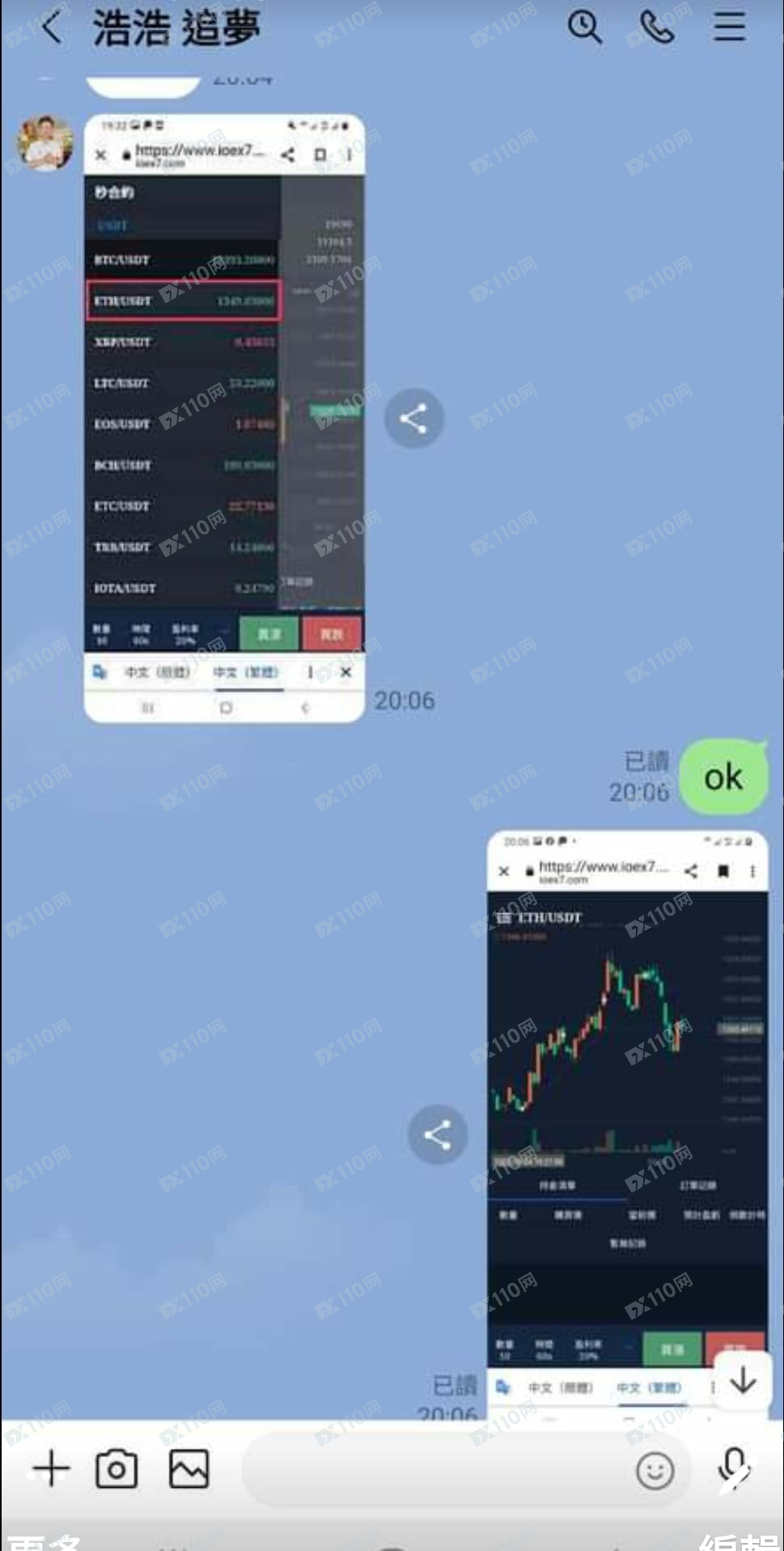Screen dimensions: 784x1551
Task: Focus the message input field
Action: click(437, 1468)
